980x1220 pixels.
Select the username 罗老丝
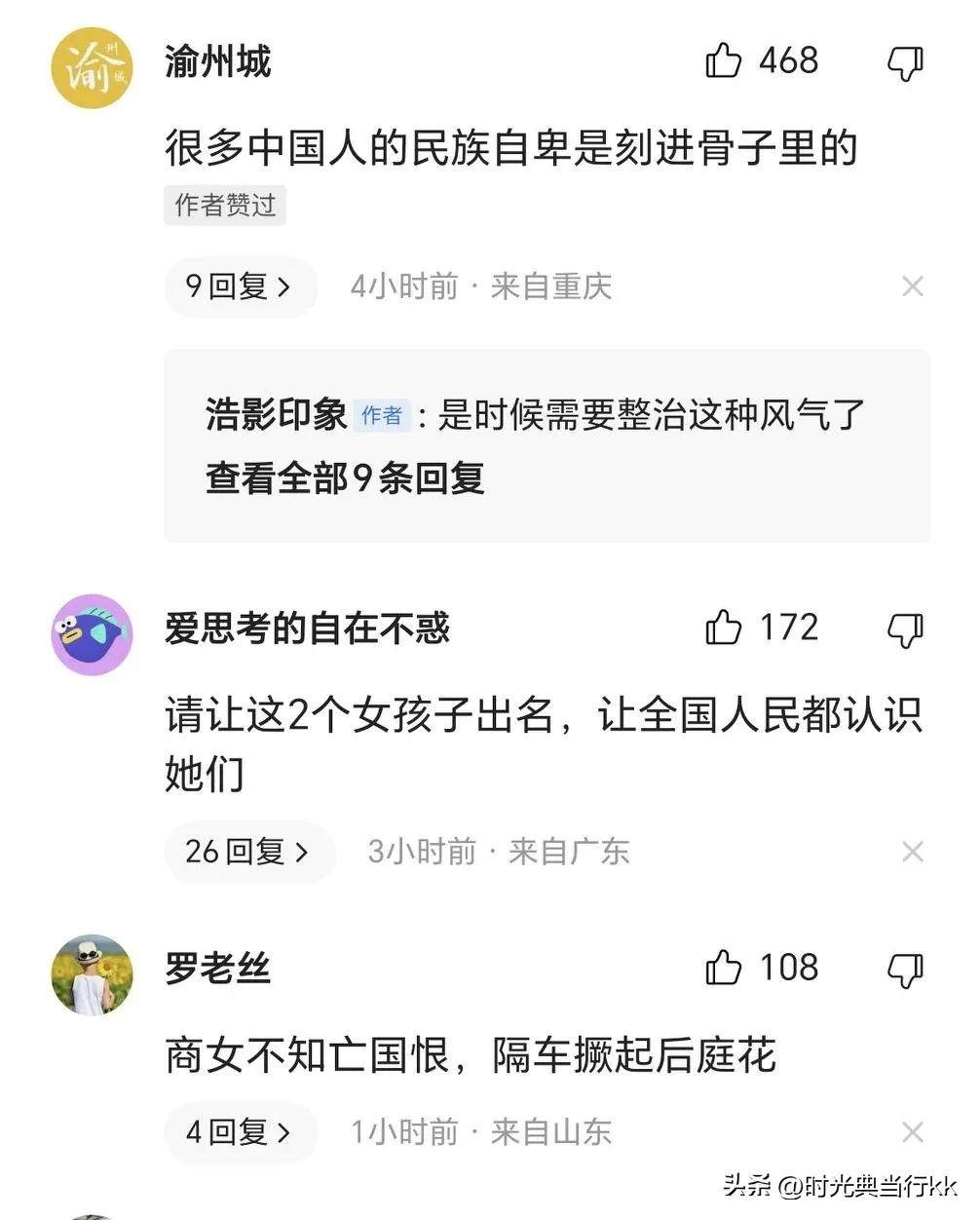pos(216,968)
